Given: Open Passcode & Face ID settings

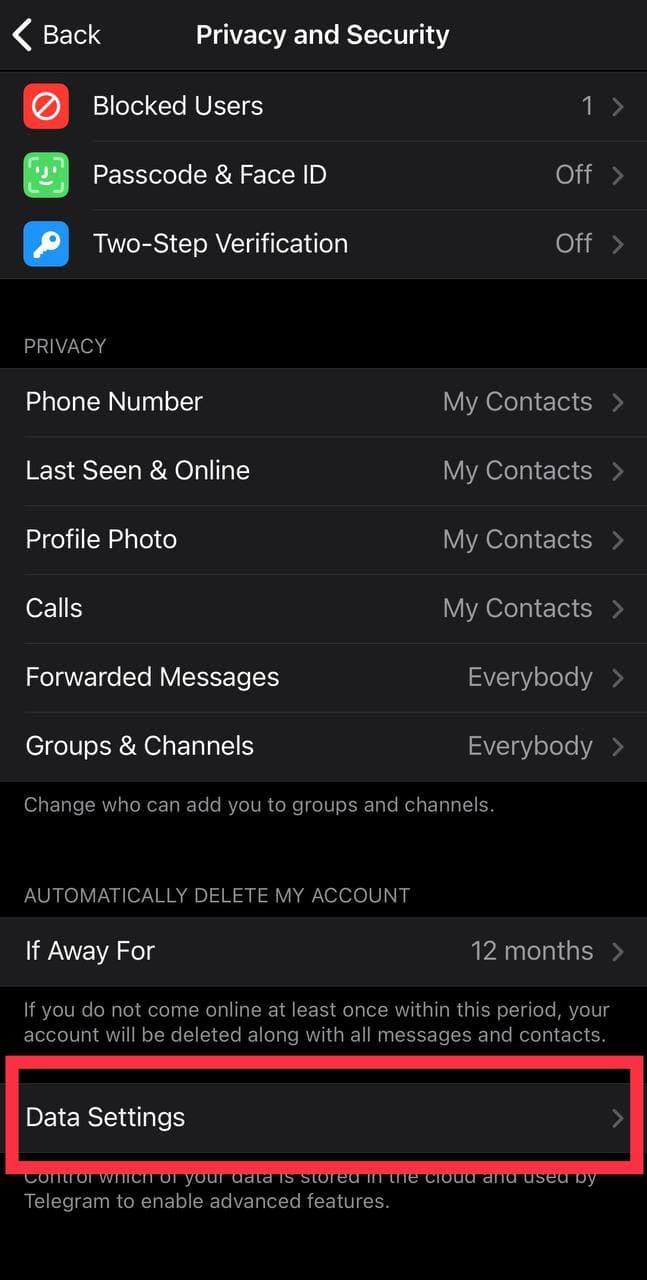Looking at the screenshot, I should pos(323,175).
